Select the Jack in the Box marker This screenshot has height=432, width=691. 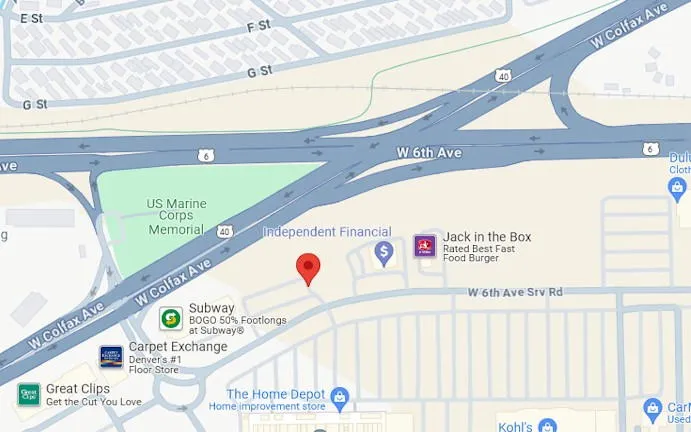pyautogui.click(x=425, y=246)
